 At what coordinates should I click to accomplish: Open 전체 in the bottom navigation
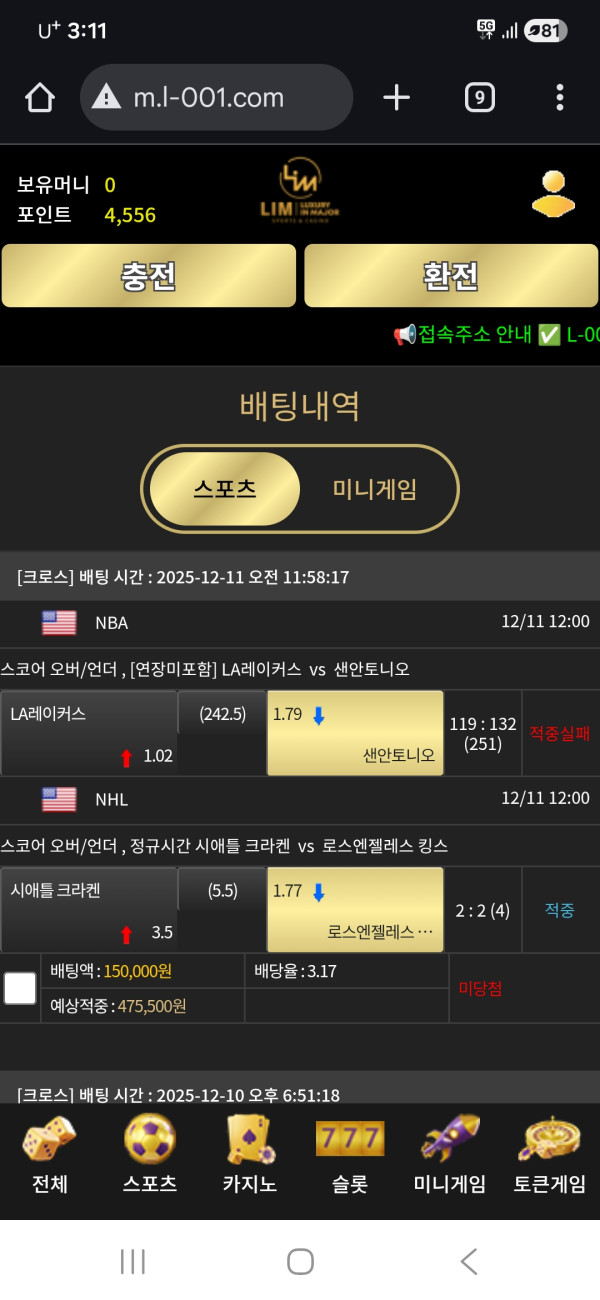coord(50,1155)
